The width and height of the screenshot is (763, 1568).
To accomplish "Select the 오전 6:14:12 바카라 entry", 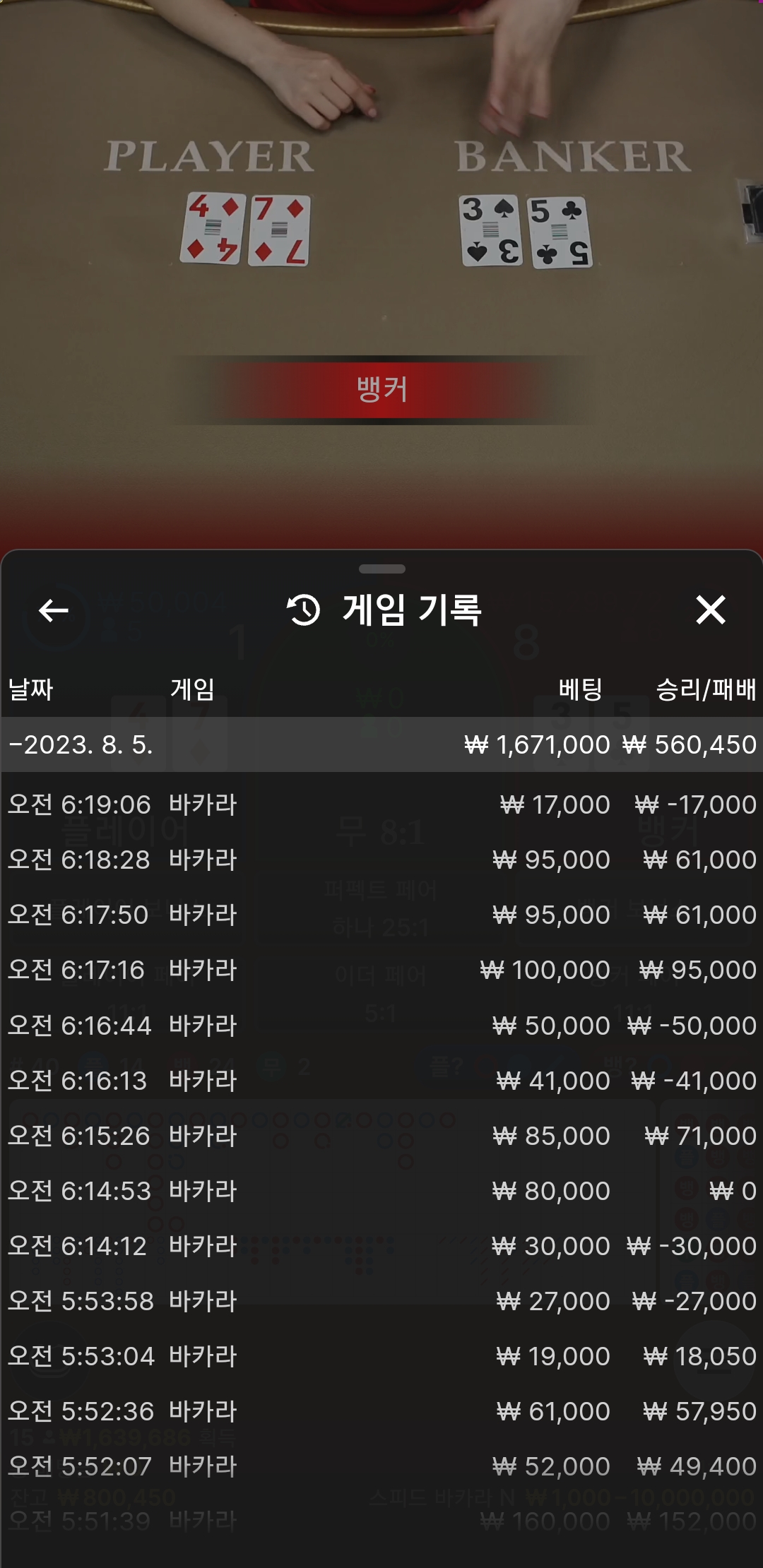I will (381, 1246).
